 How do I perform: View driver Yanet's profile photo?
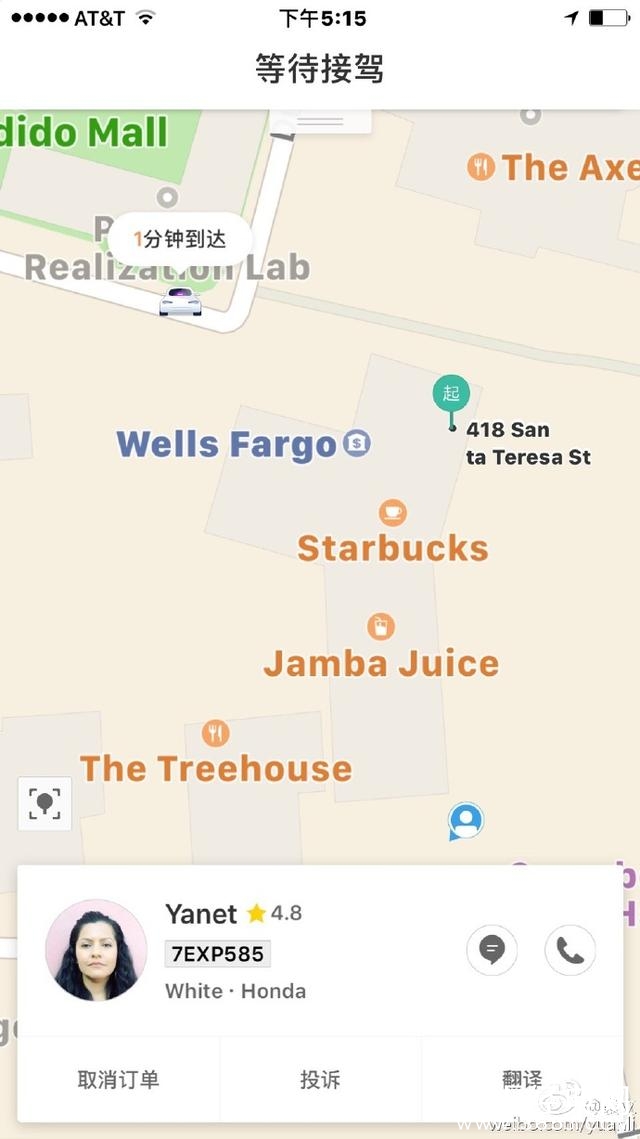click(x=96, y=950)
